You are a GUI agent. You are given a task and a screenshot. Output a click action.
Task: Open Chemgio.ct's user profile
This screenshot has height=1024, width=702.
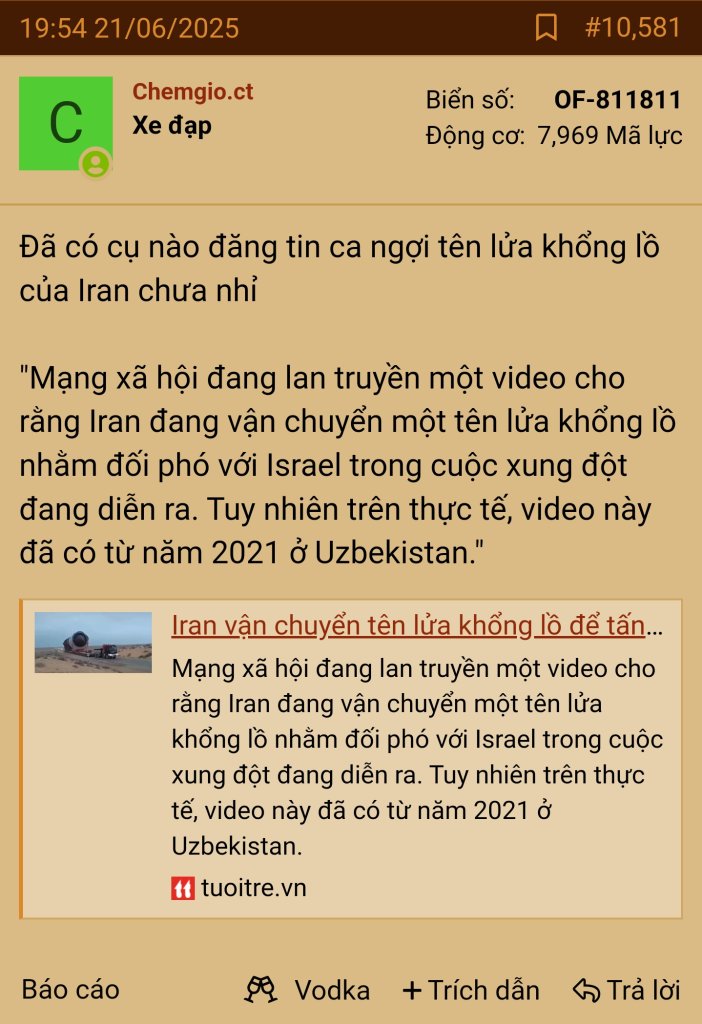192,93
